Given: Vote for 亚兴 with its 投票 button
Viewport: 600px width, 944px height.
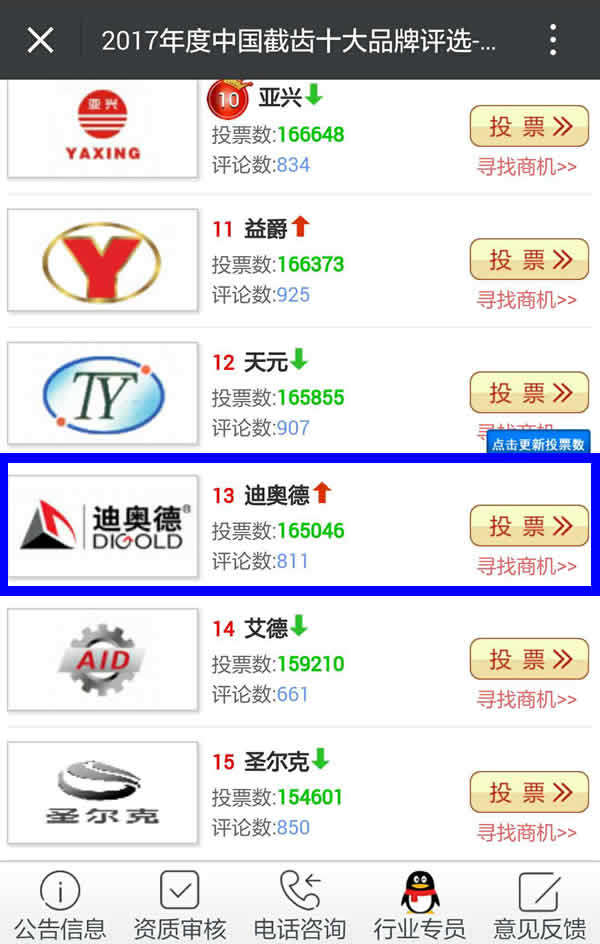Looking at the screenshot, I should click(x=528, y=127).
